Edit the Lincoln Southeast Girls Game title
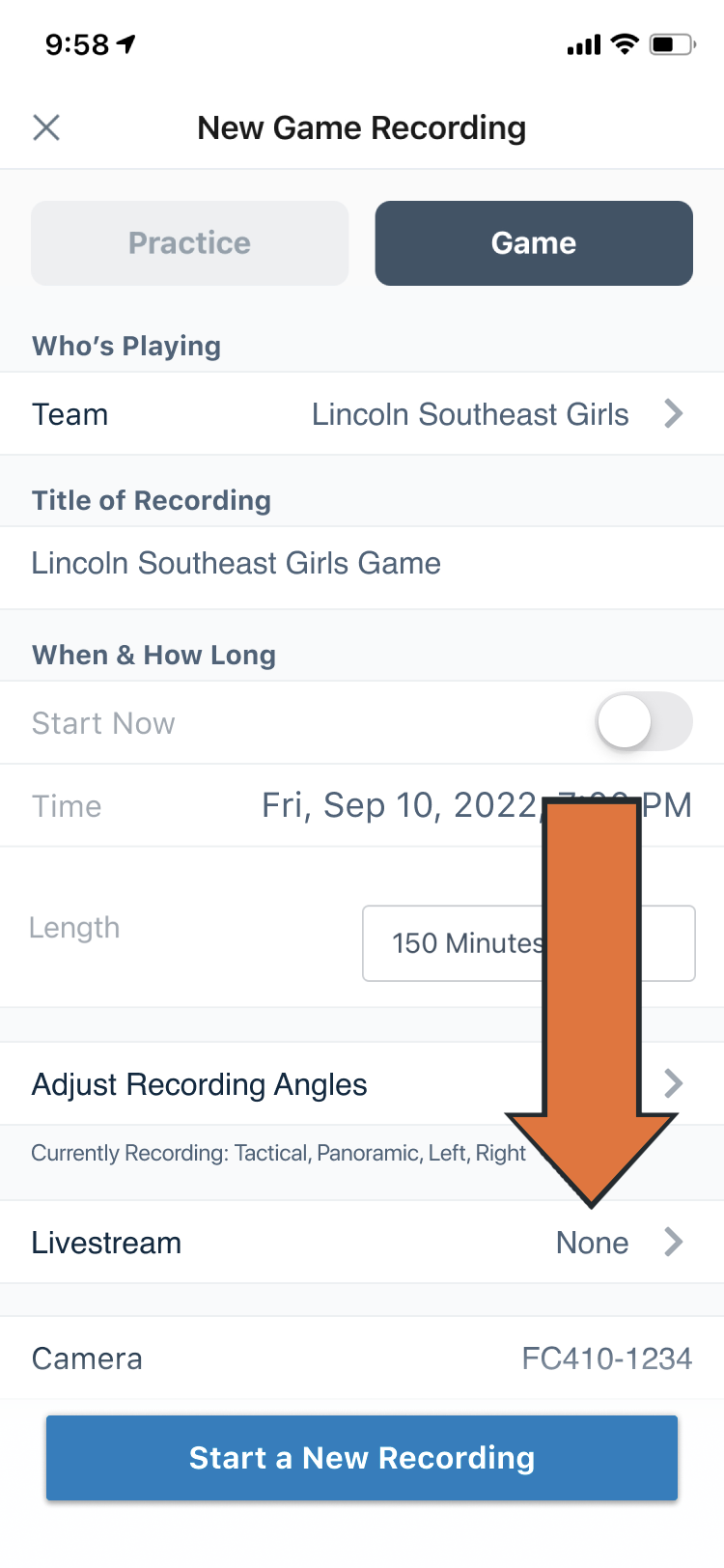The width and height of the screenshot is (724, 1568). click(x=236, y=562)
